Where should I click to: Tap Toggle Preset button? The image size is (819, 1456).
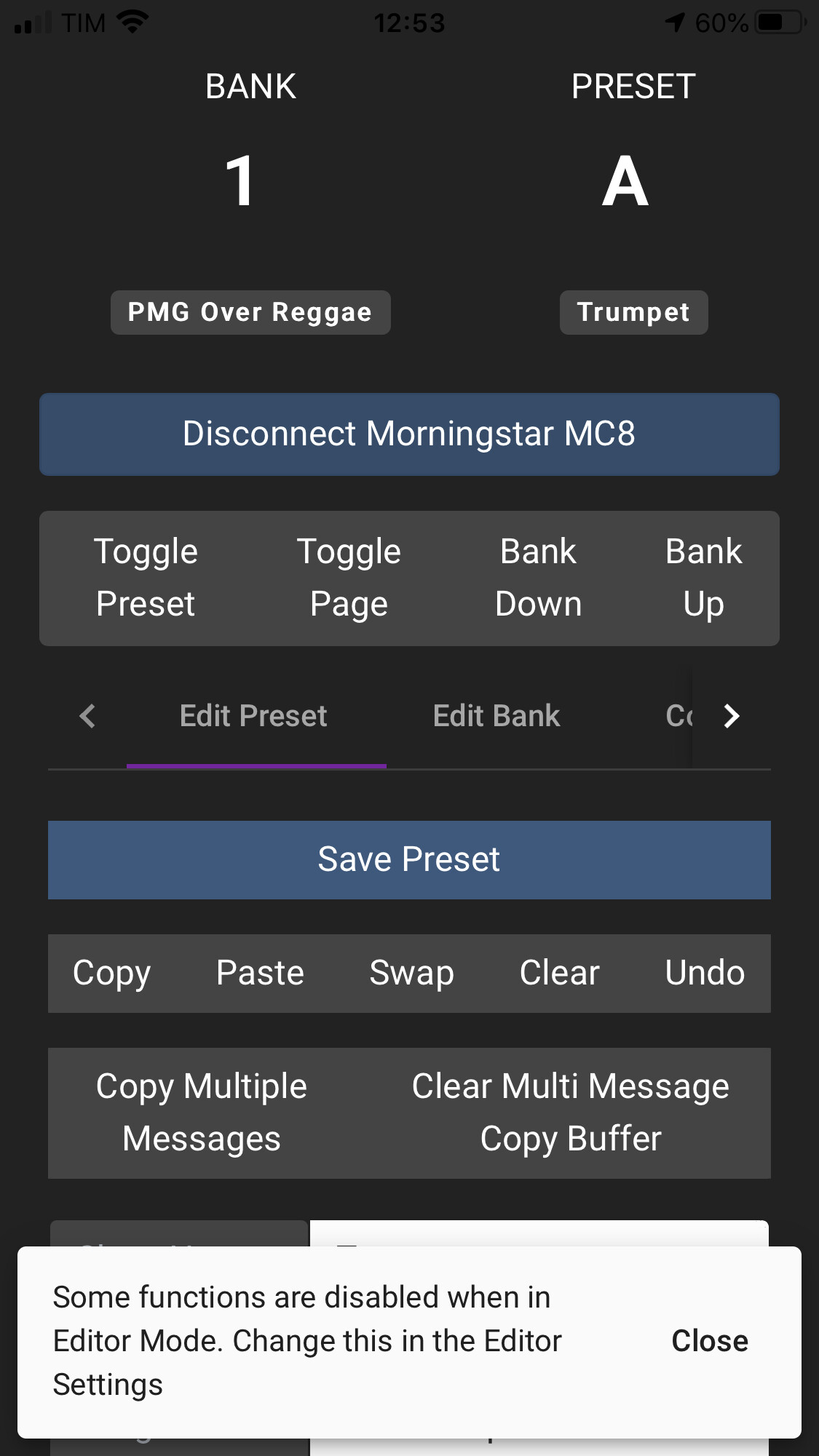[146, 578]
